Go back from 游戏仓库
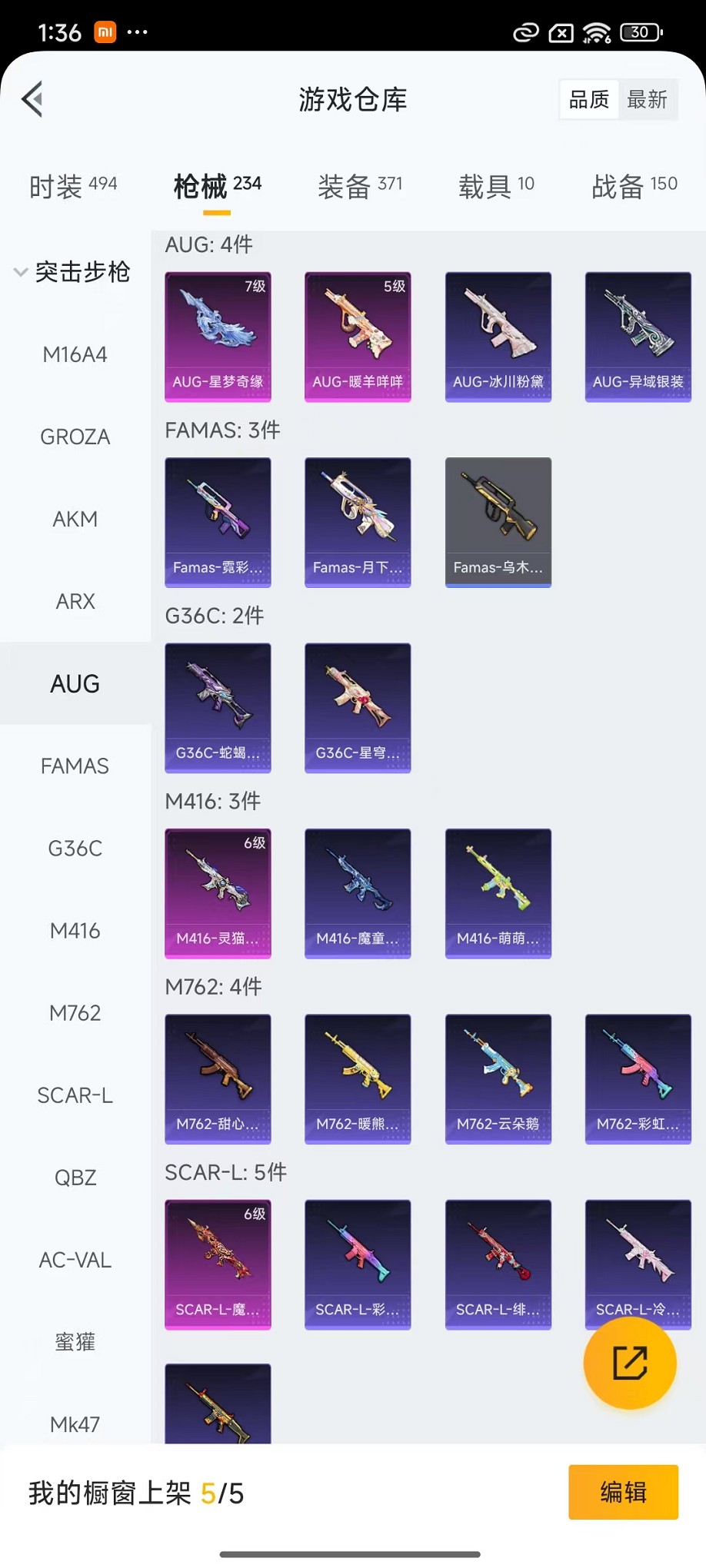The image size is (706, 1568). pyautogui.click(x=32, y=99)
